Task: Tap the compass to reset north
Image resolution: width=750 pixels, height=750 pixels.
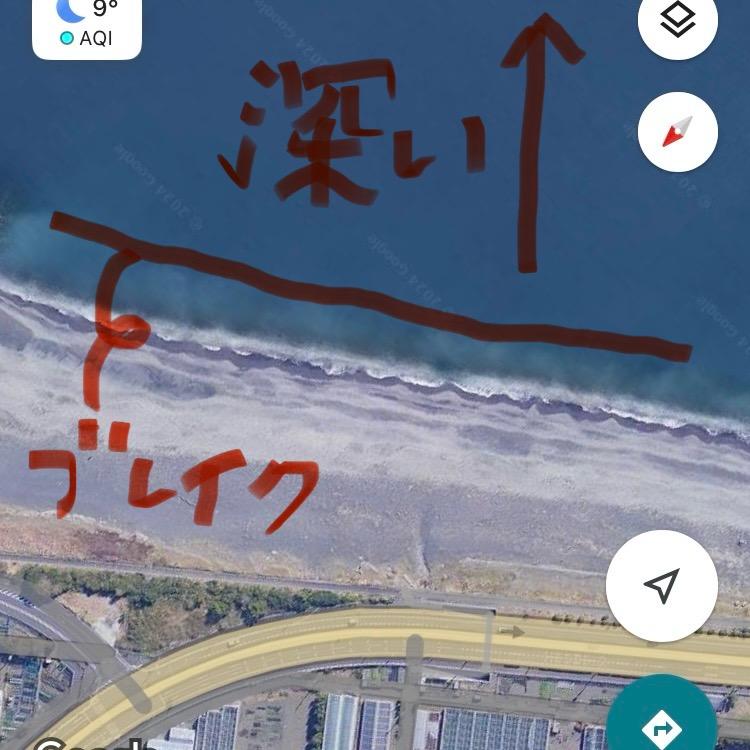Action: pyautogui.click(x=678, y=132)
